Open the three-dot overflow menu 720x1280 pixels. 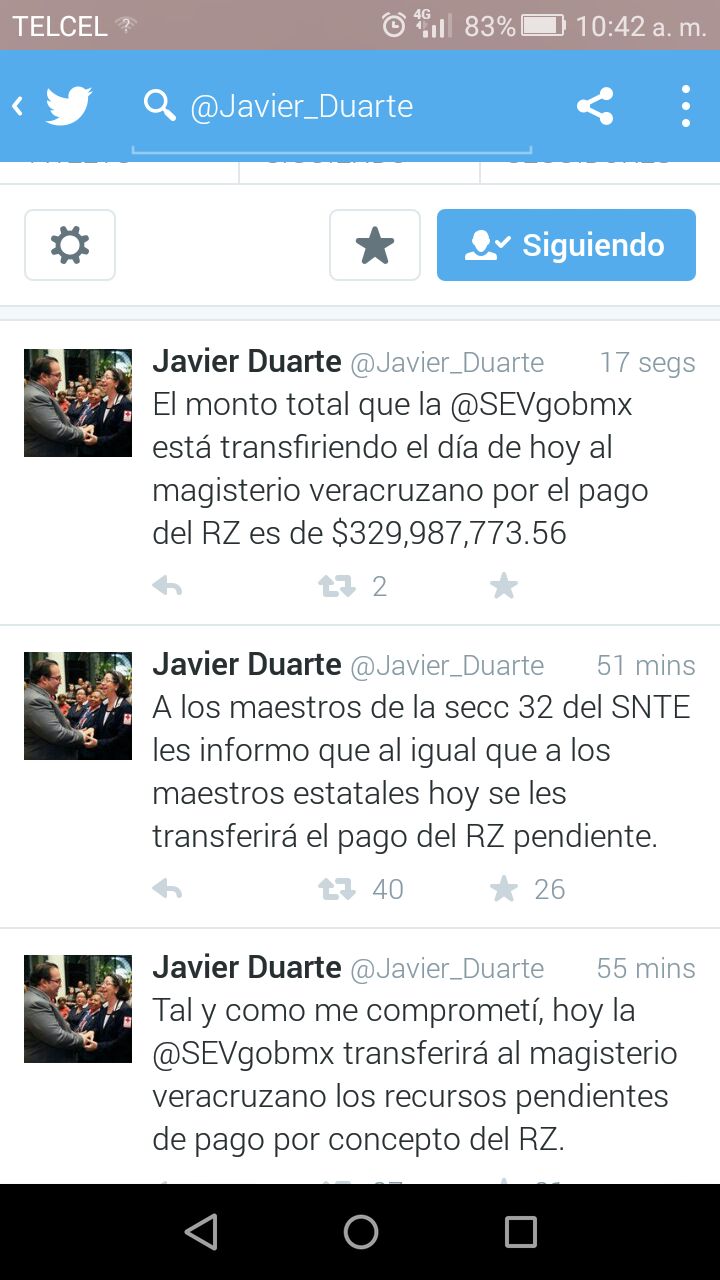686,106
